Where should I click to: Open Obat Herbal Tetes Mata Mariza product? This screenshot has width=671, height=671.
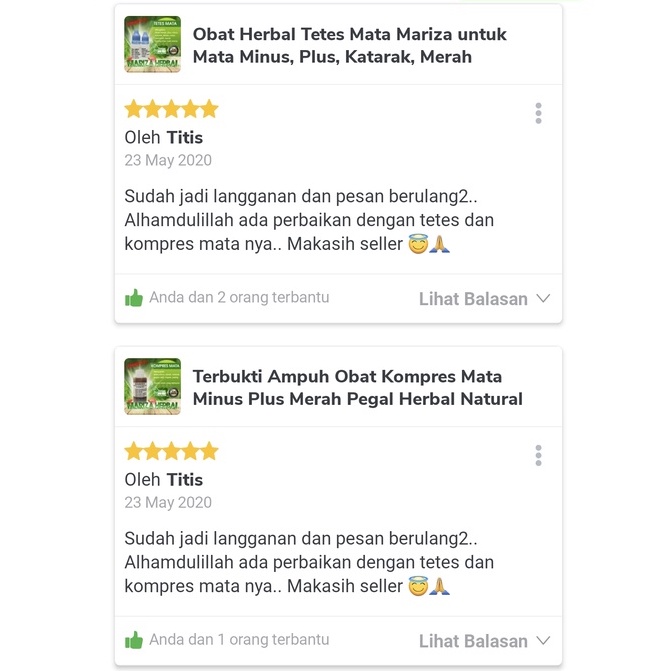pyautogui.click(x=349, y=46)
